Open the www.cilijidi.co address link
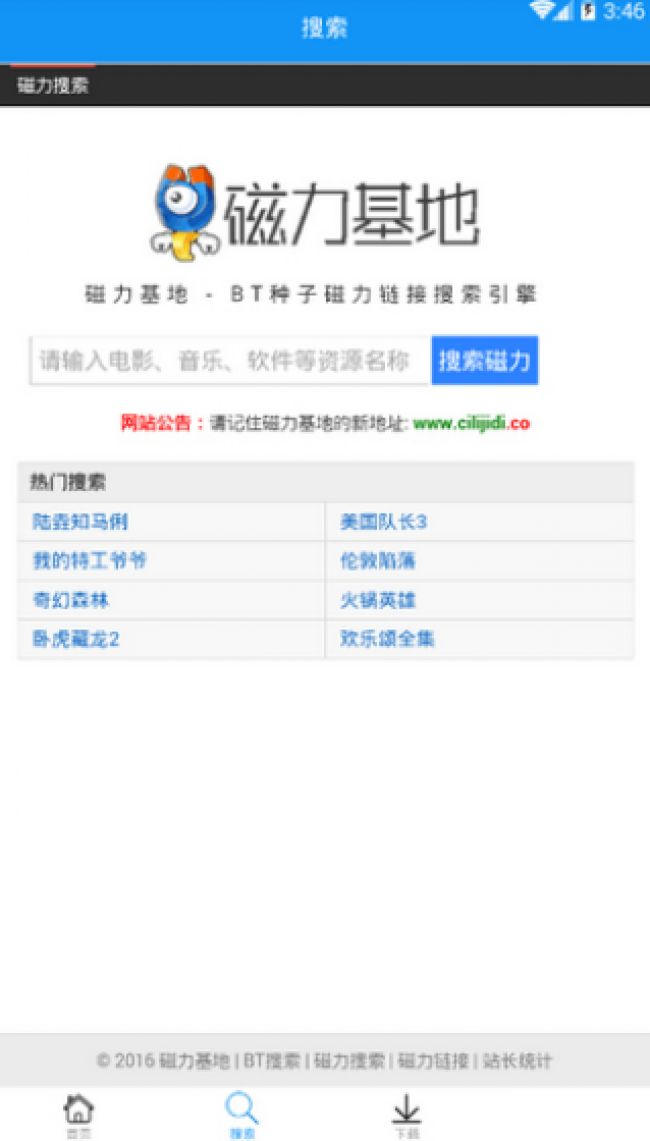This screenshot has width=650, height=1141. click(471, 423)
